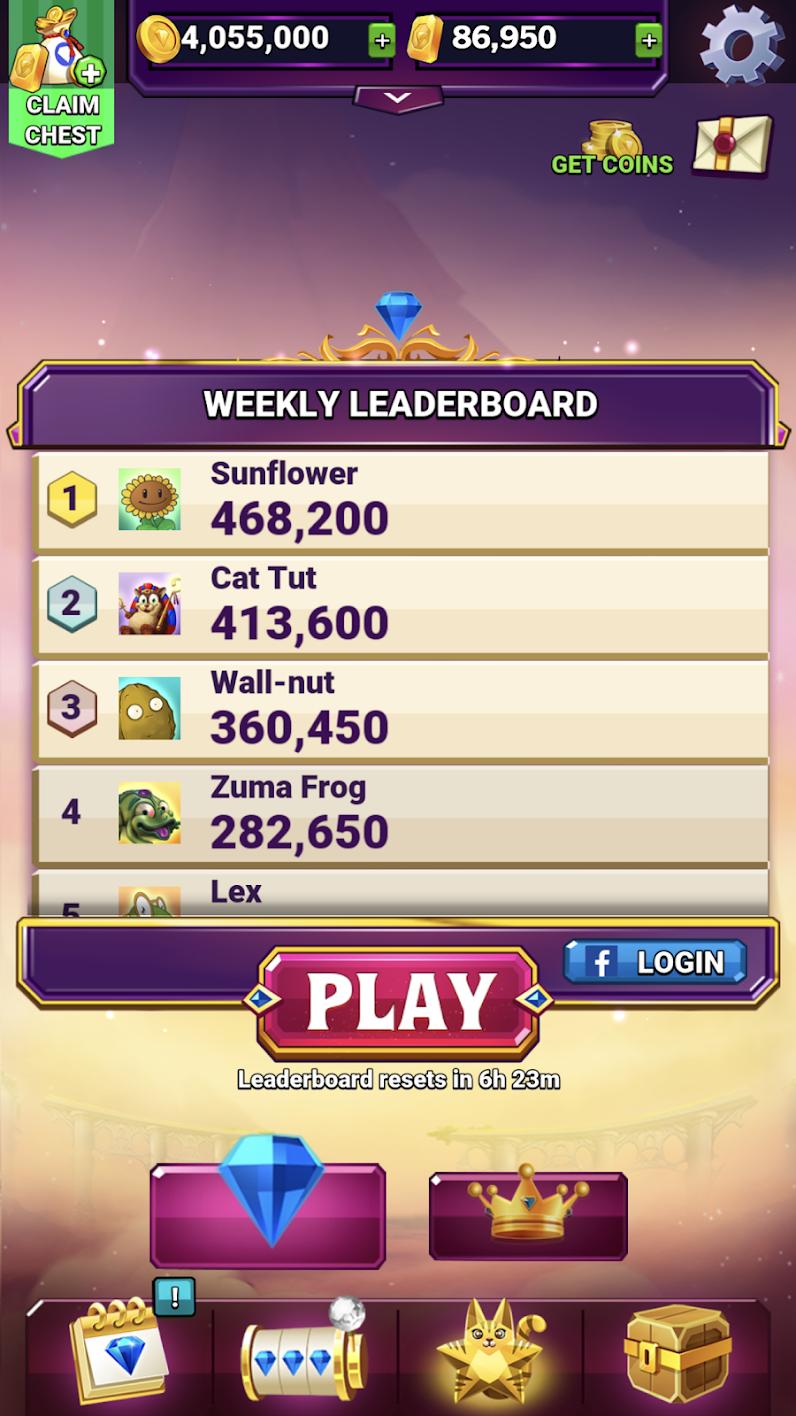
Task: Open Sunflower's leaderboard entry
Action: pos(401,501)
